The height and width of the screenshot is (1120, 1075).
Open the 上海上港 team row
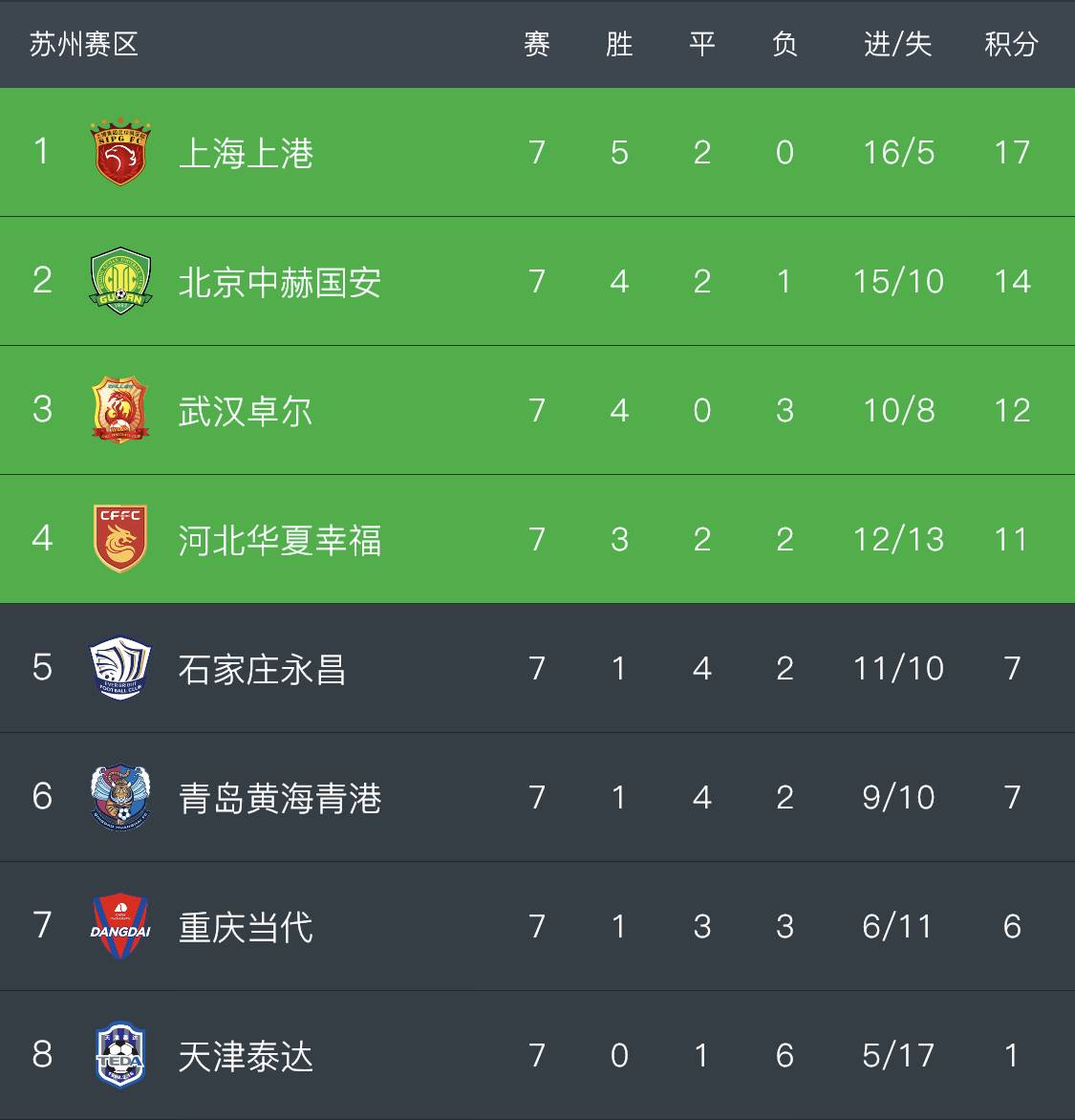pyautogui.click(x=246, y=153)
